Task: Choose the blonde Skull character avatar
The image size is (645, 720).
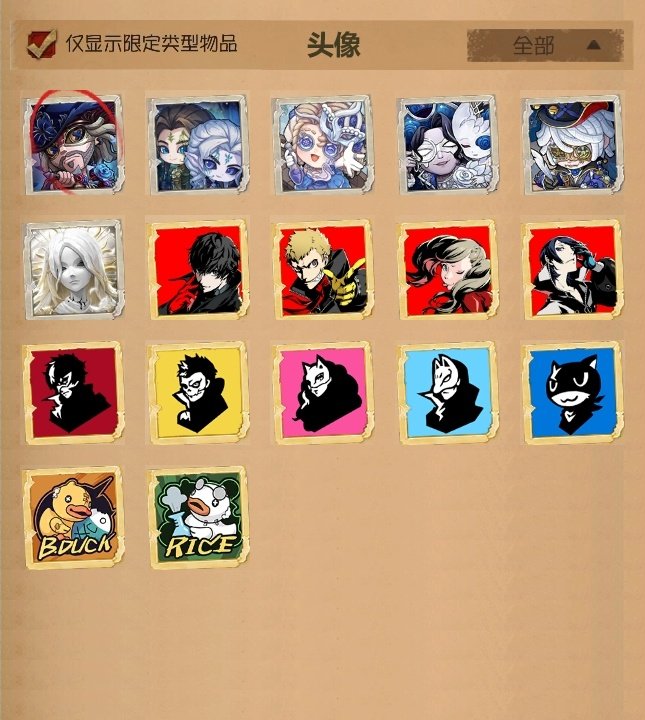Action: pos(322,269)
